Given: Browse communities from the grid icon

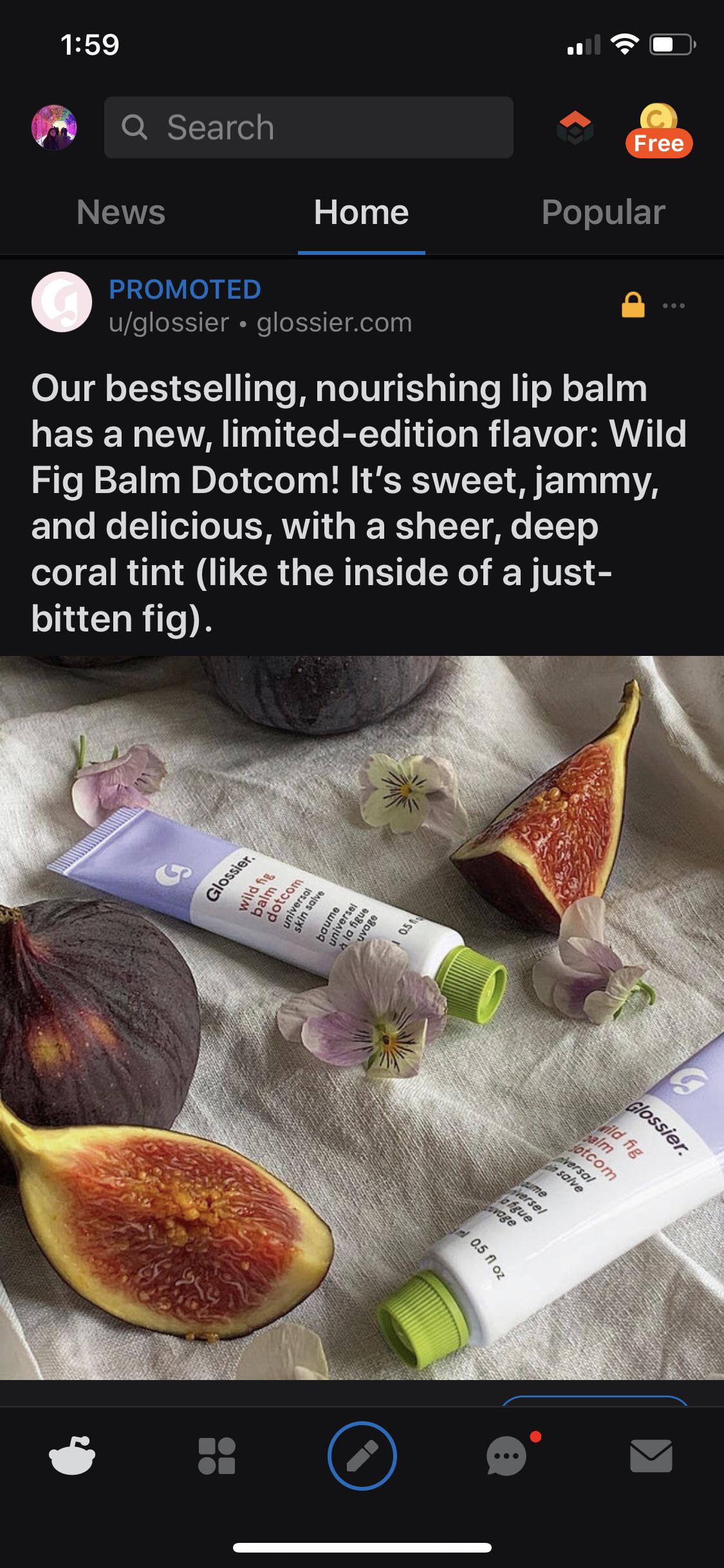Looking at the screenshot, I should pyautogui.click(x=217, y=1455).
